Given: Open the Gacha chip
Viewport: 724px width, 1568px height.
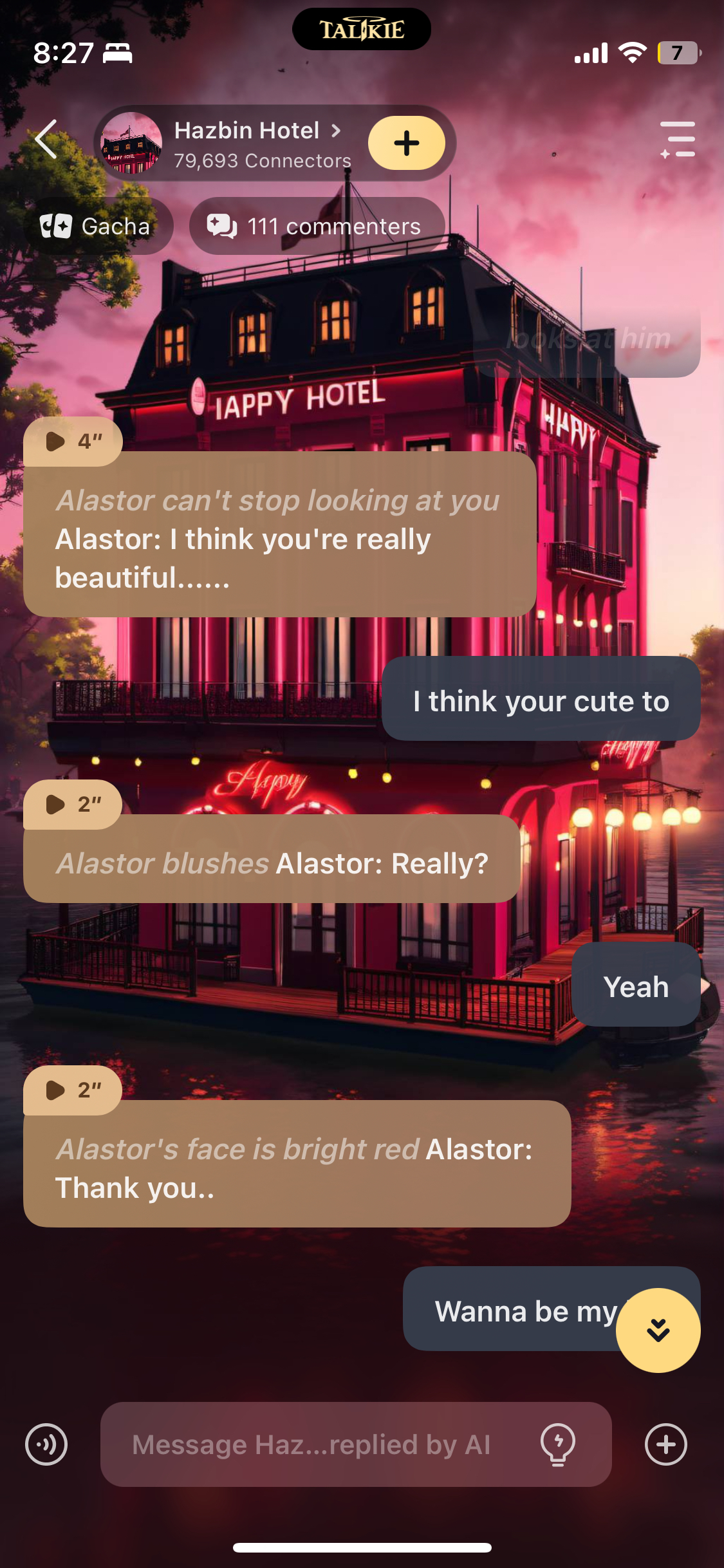Looking at the screenshot, I should point(97,226).
